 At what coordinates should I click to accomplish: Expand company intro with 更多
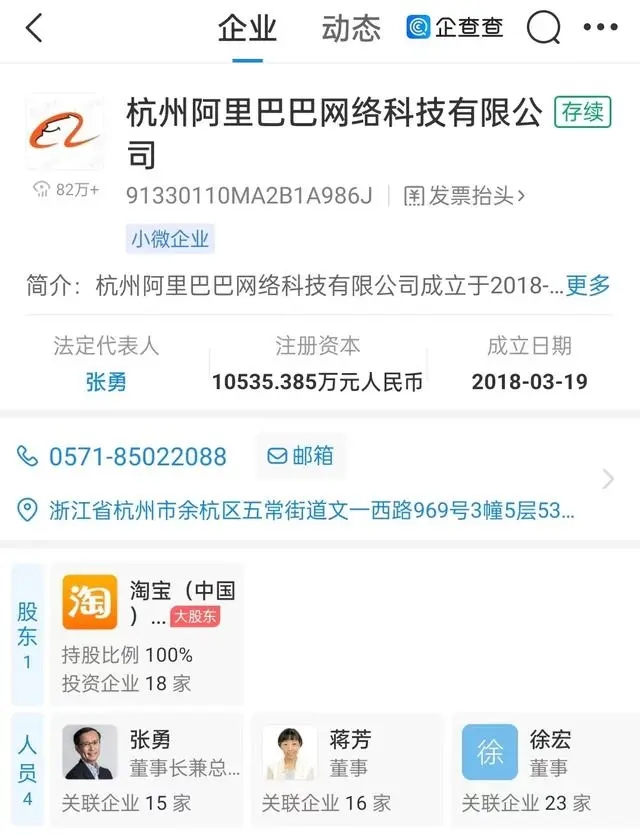(x=587, y=286)
